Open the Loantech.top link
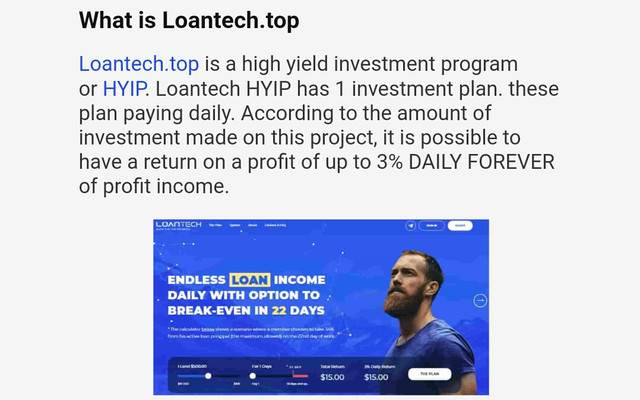Screen dimensions: 640x400 [x=139, y=64]
